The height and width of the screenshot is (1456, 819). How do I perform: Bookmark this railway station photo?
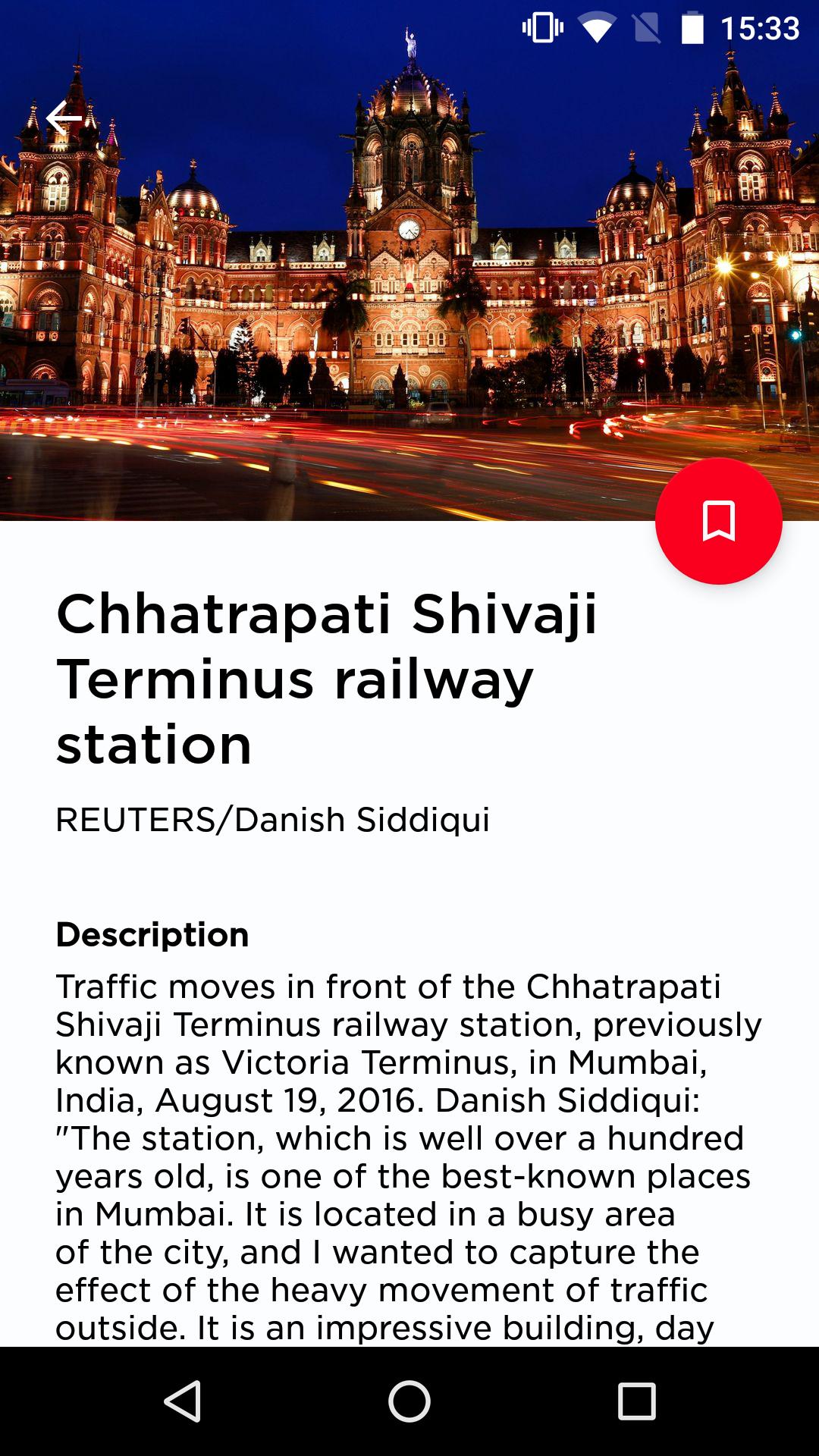[718, 522]
